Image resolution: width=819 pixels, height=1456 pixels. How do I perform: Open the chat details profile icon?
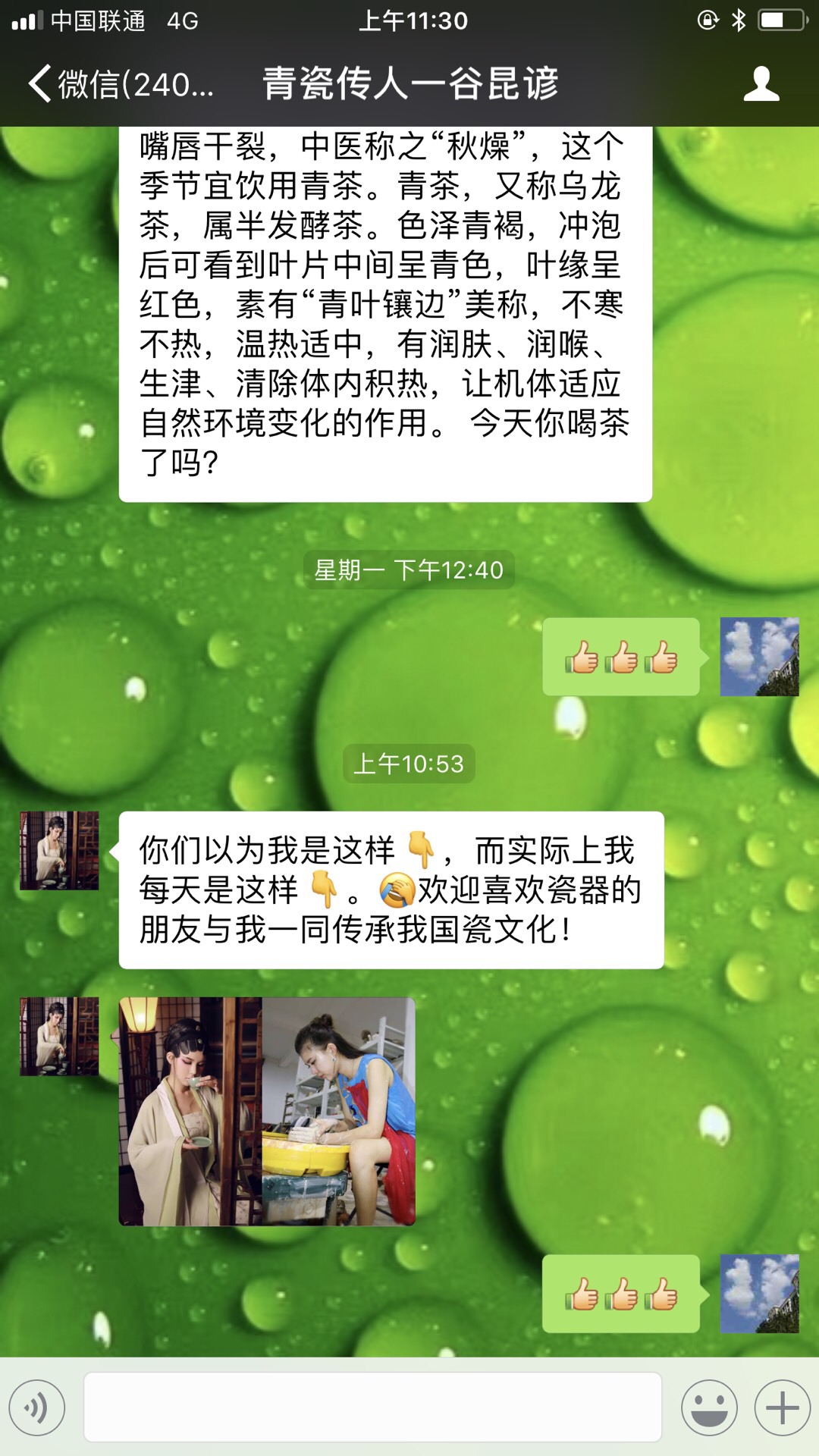pyautogui.click(x=761, y=84)
